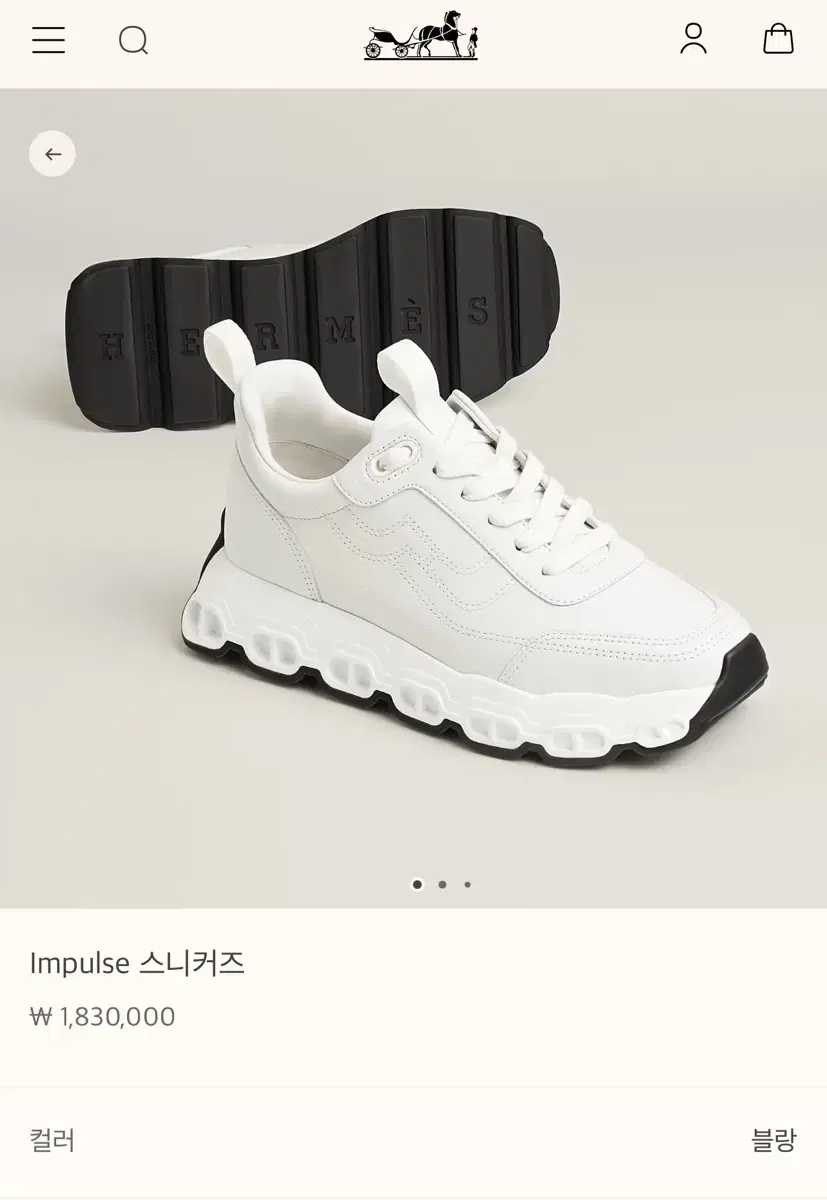Click the Impulse 스니커즈 product title
827x1200 pixels.
coord(138,963)
